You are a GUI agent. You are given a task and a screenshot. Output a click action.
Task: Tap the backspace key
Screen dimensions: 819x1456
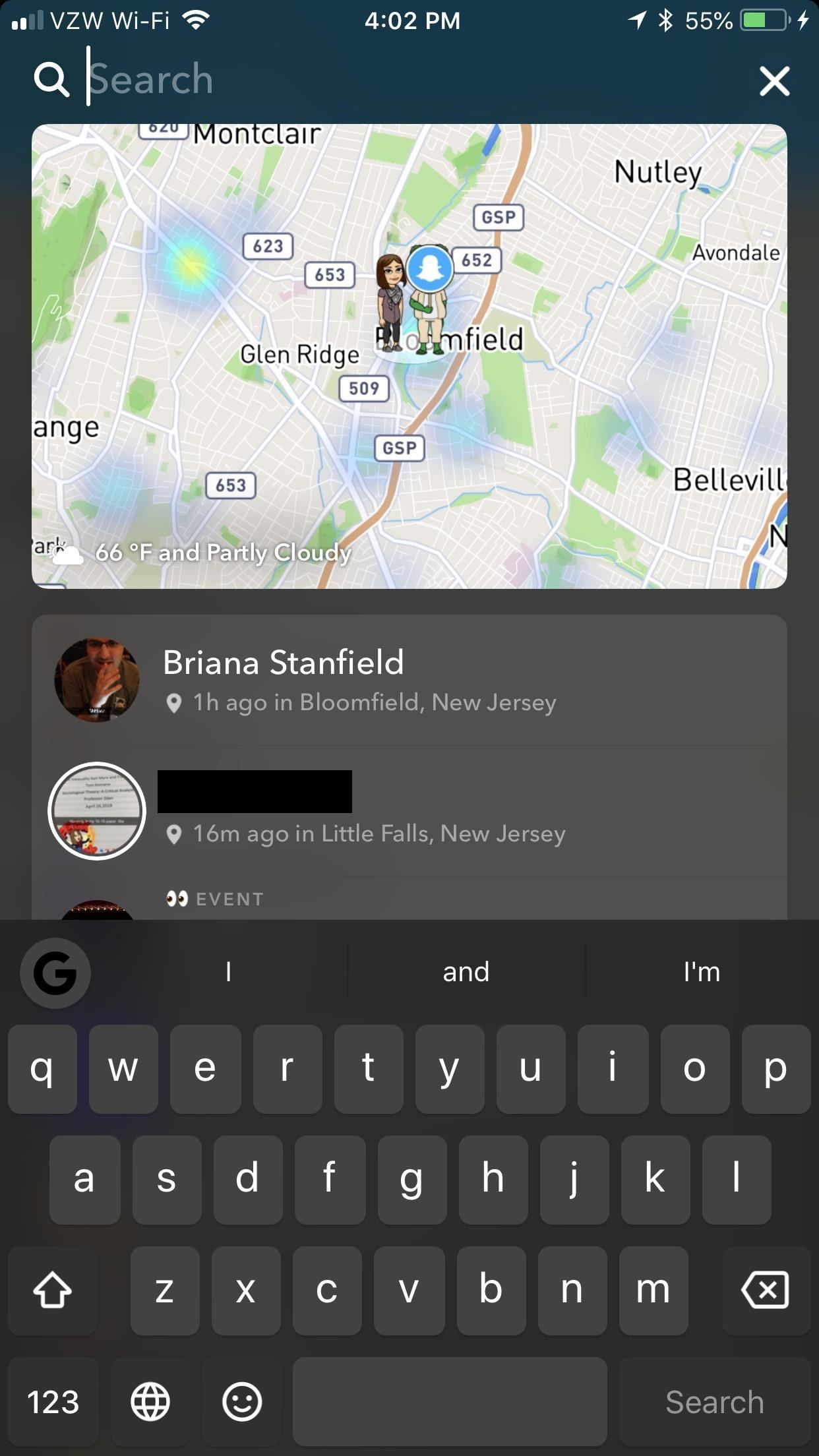(765, 1290)
